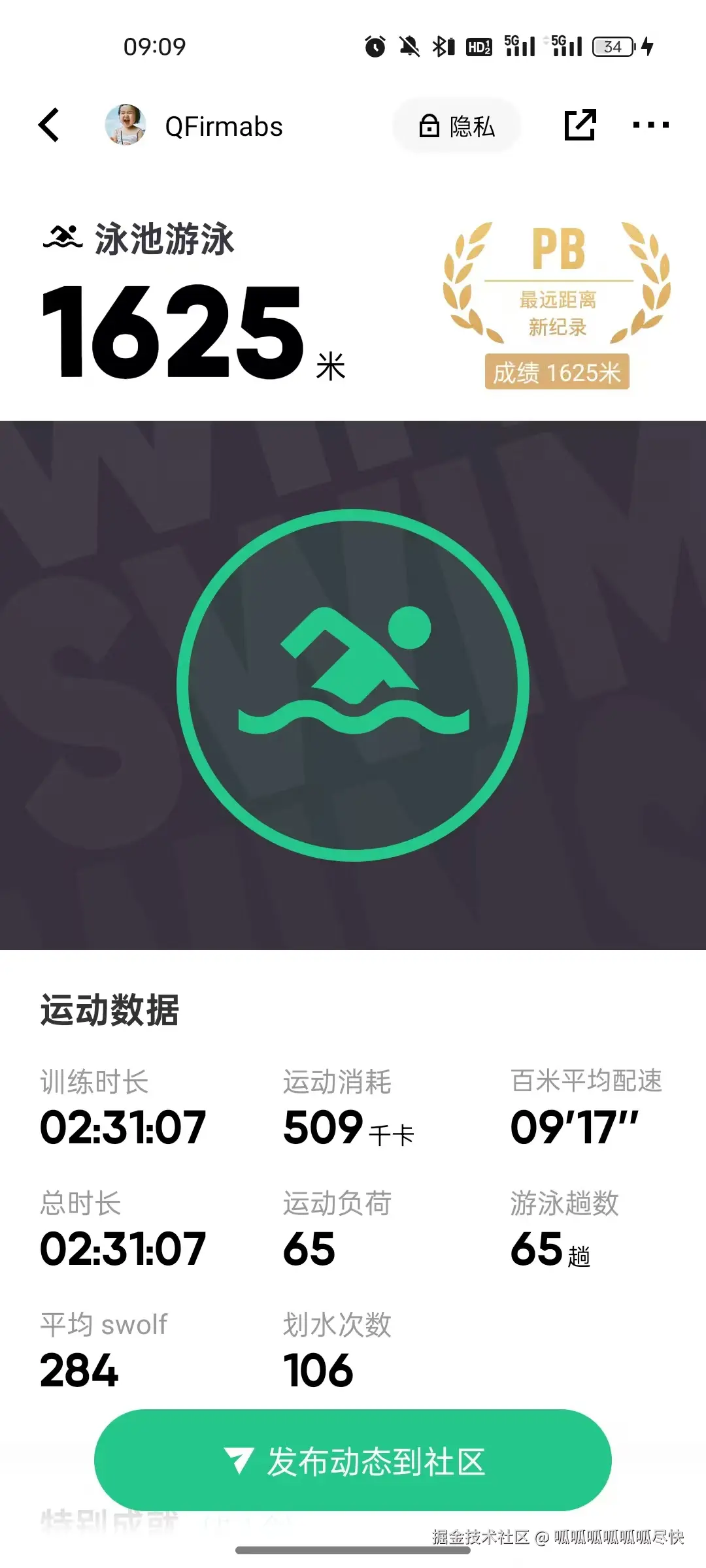Open the three-dot overflow menu

[x=650, y=125]
